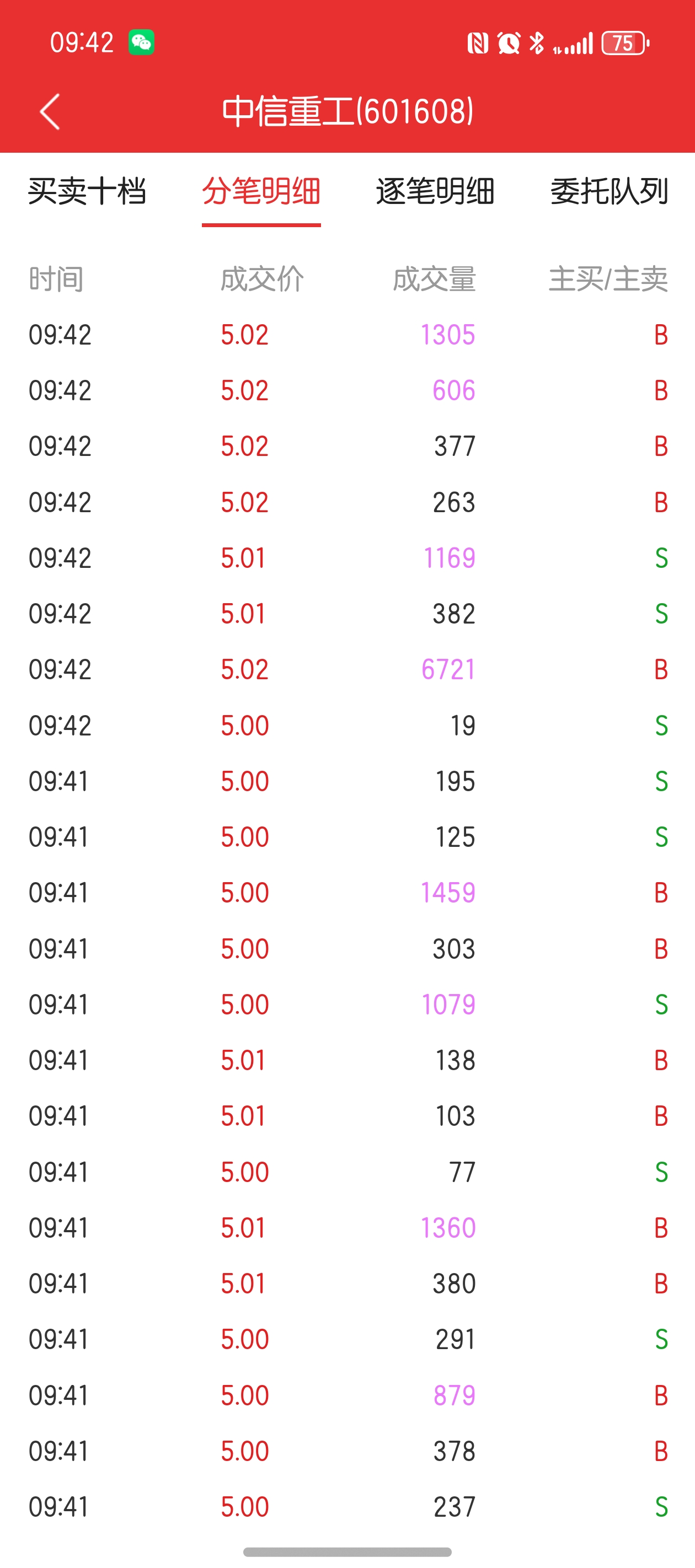The image size is (695, 1568).
Task: Select the 分笔明细 tab
Action: (x=261, y=191)
